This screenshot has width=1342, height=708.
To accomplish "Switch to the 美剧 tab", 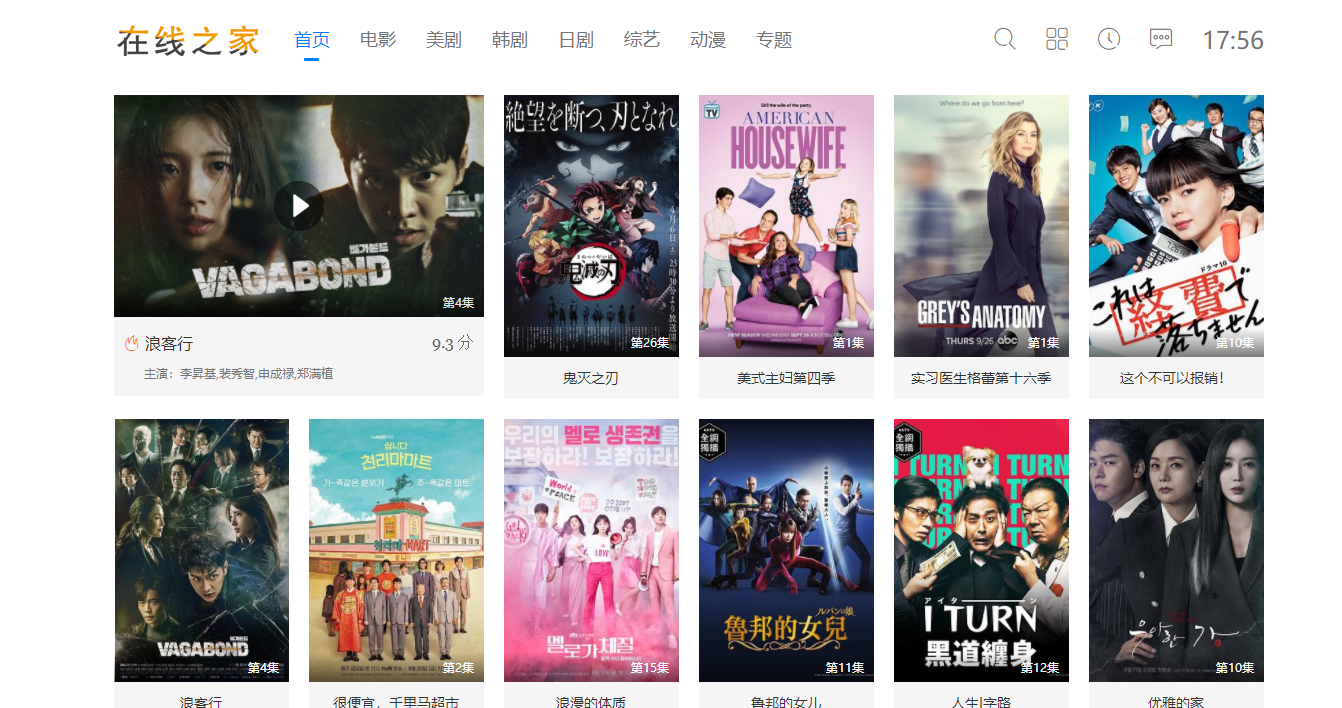I will coord(444,40).
